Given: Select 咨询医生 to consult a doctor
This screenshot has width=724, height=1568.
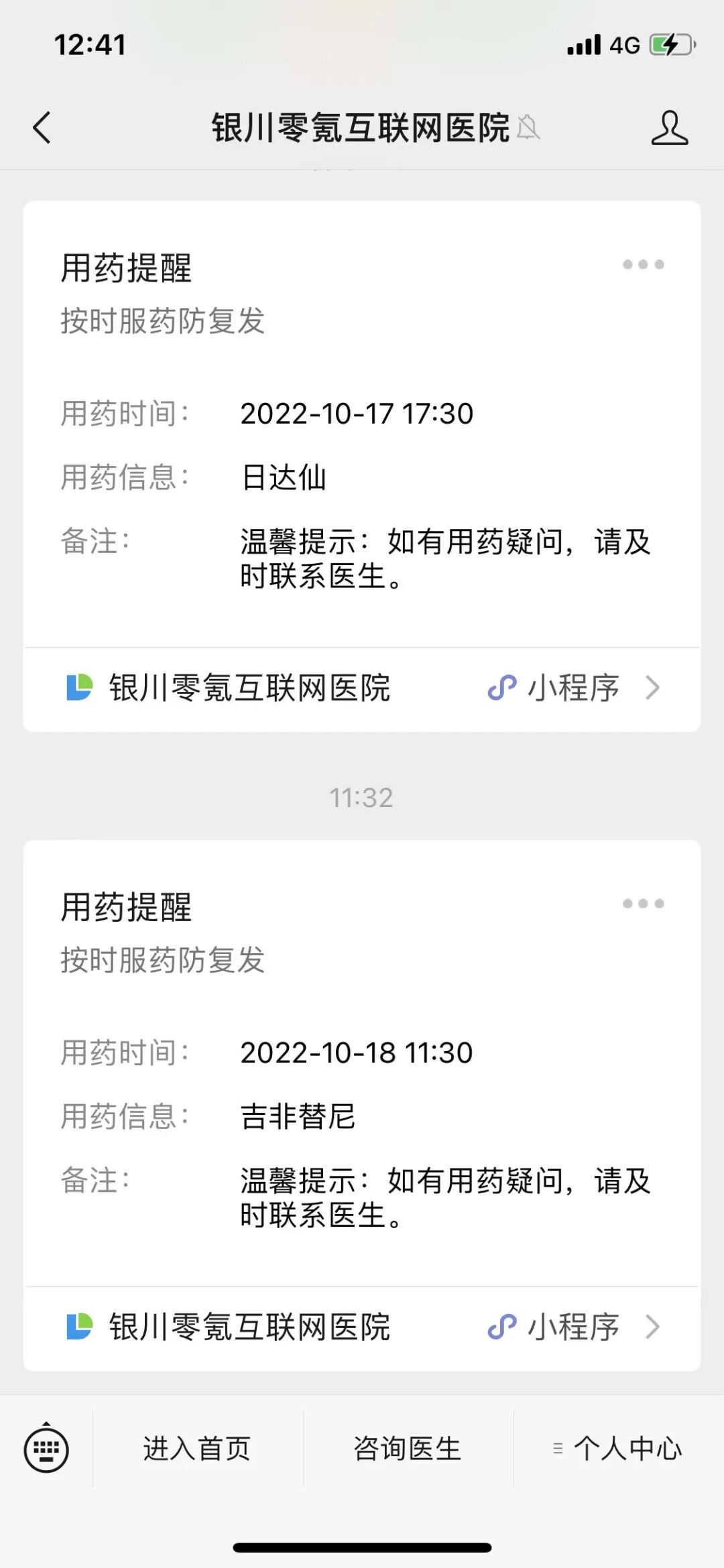Looking at the screenshot, I should tap(408, 1449).
